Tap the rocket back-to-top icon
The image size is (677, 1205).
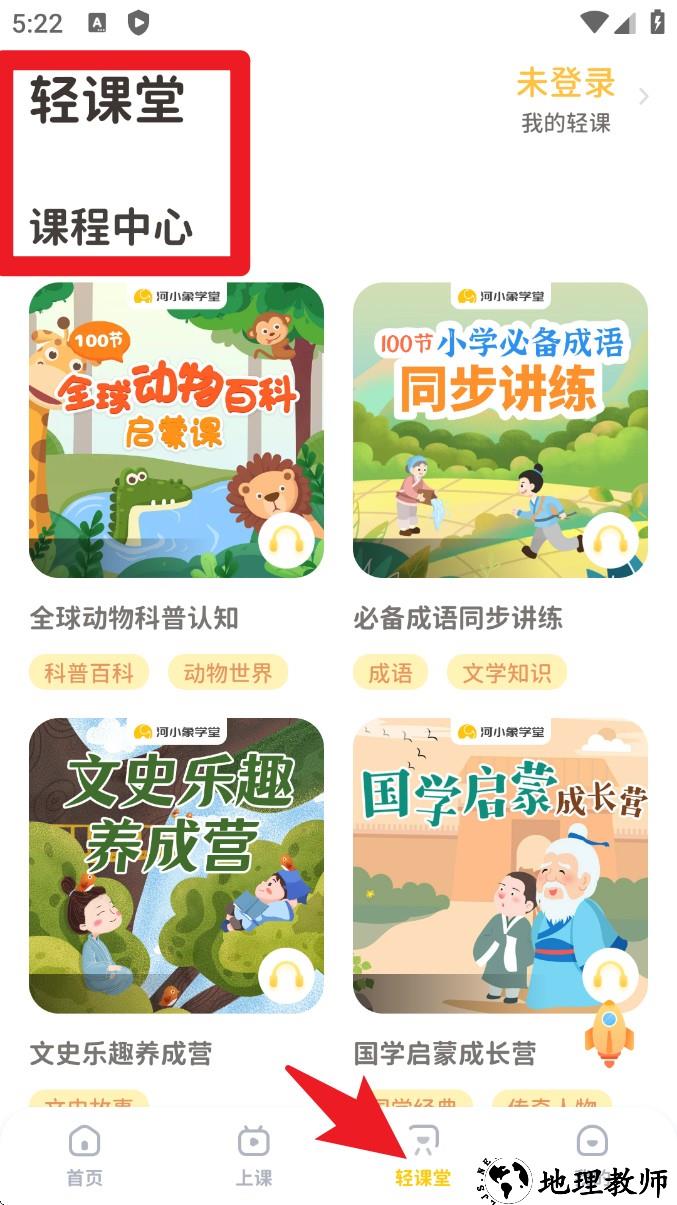tap(609, 1033)
